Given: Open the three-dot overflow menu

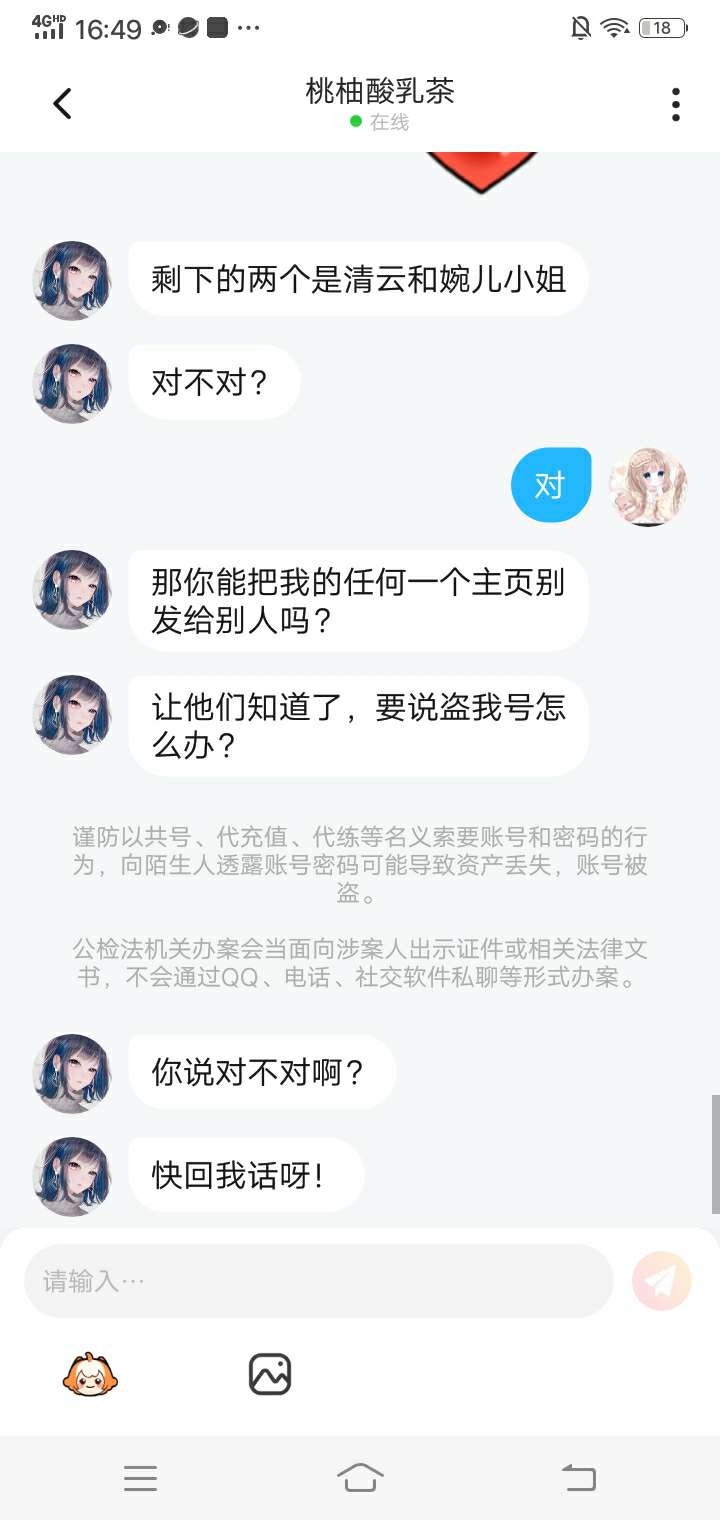Looking at the screenshot, I should click(x=676, y=104).
